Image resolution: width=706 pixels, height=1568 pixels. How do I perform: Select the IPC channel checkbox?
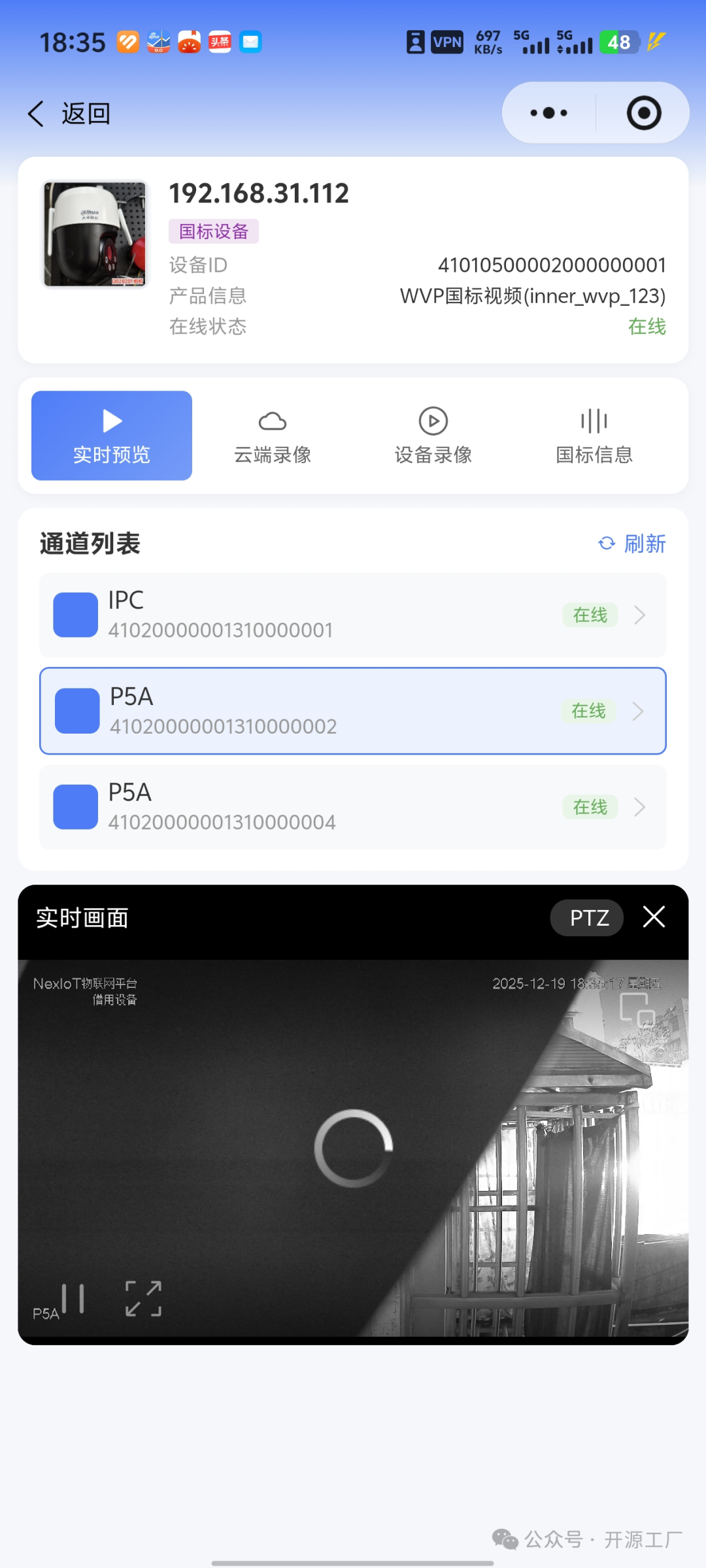[75, 615]
